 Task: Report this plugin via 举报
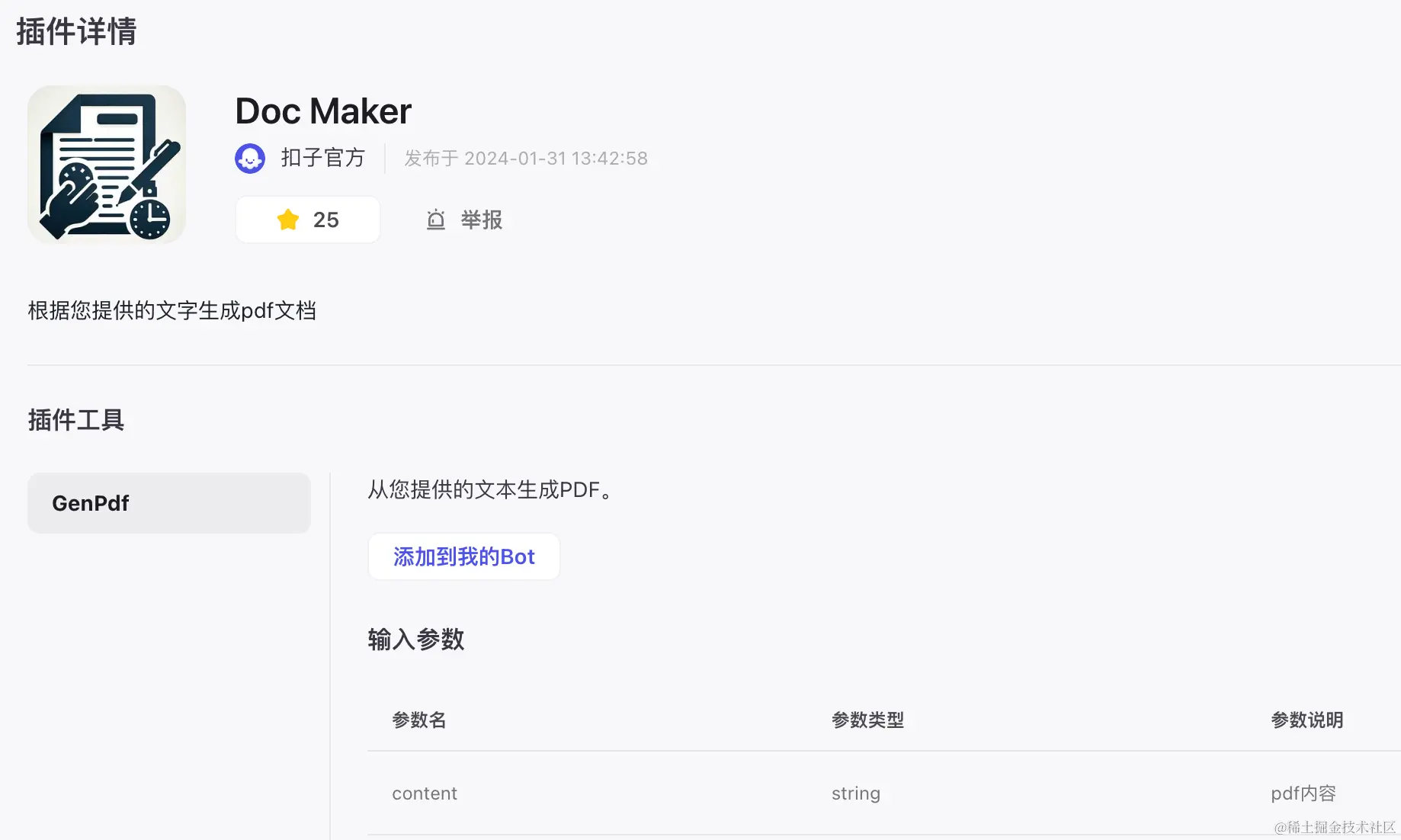464,220
